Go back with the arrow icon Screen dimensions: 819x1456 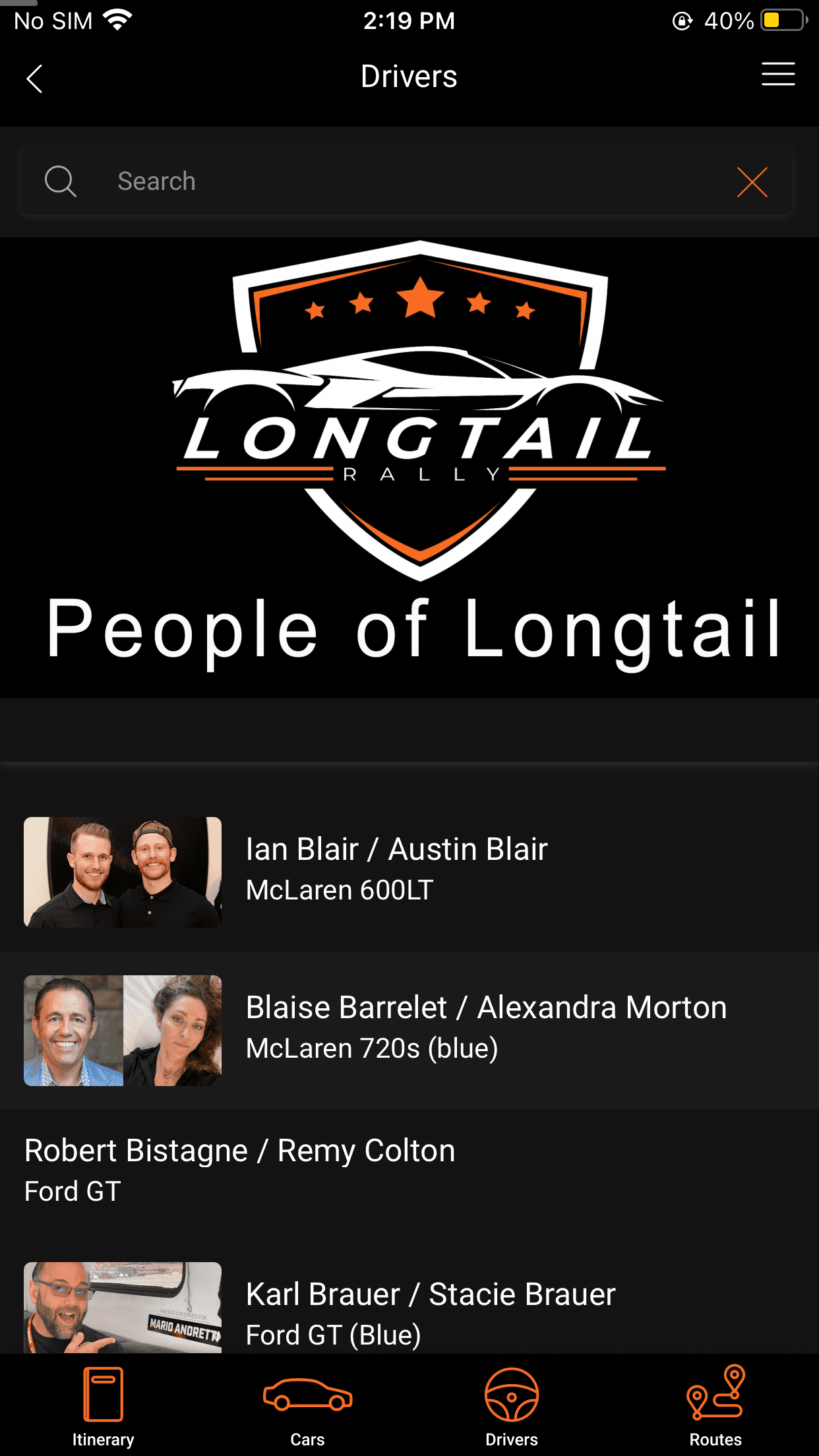[x=34, y=78]
